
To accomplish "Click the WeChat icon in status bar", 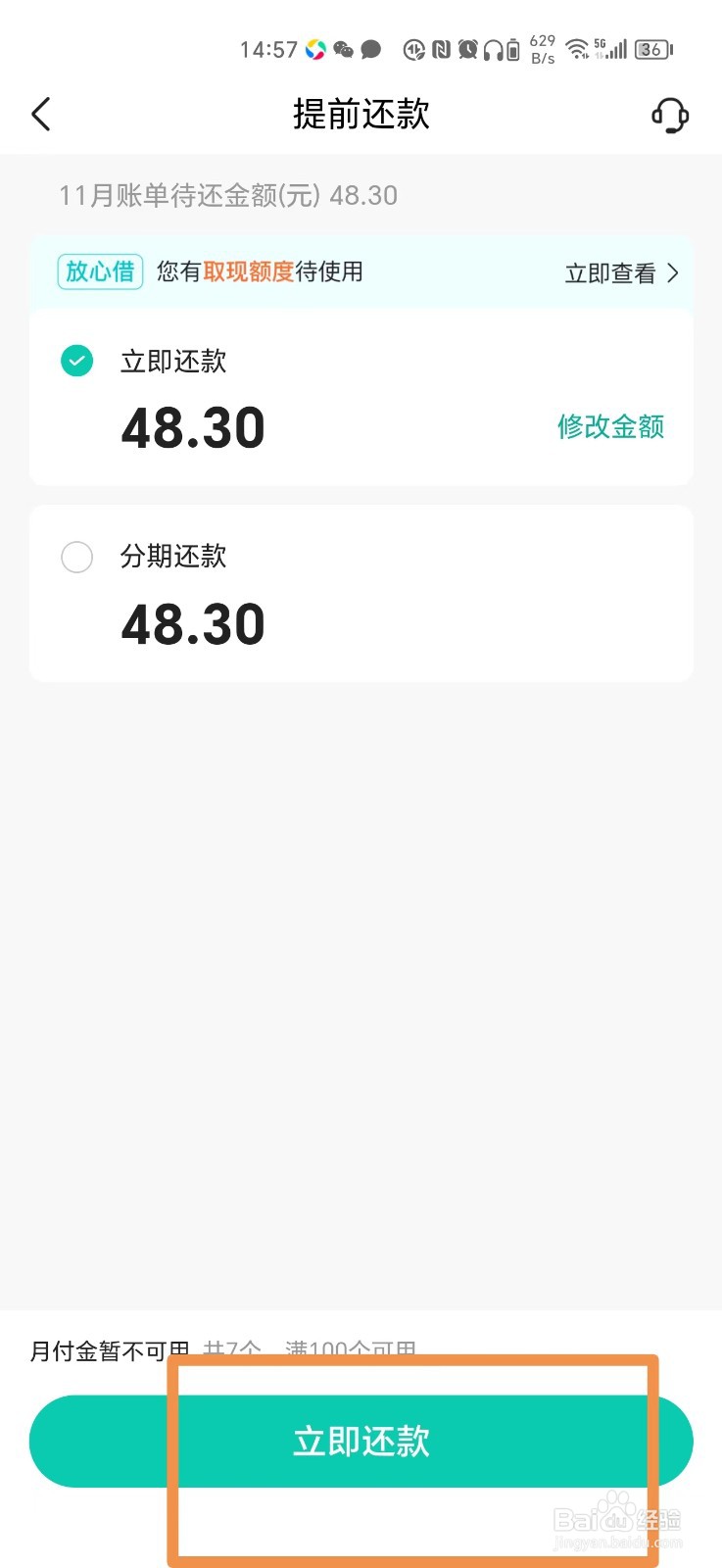I will click(343, 49).
